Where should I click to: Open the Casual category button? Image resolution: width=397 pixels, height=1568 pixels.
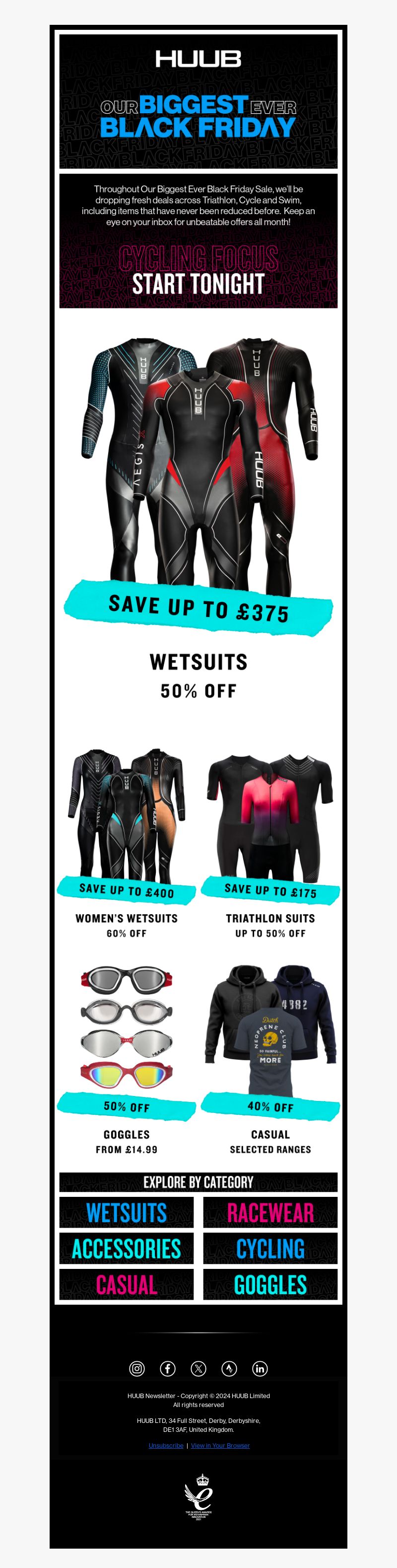[x=127, y=1284]
